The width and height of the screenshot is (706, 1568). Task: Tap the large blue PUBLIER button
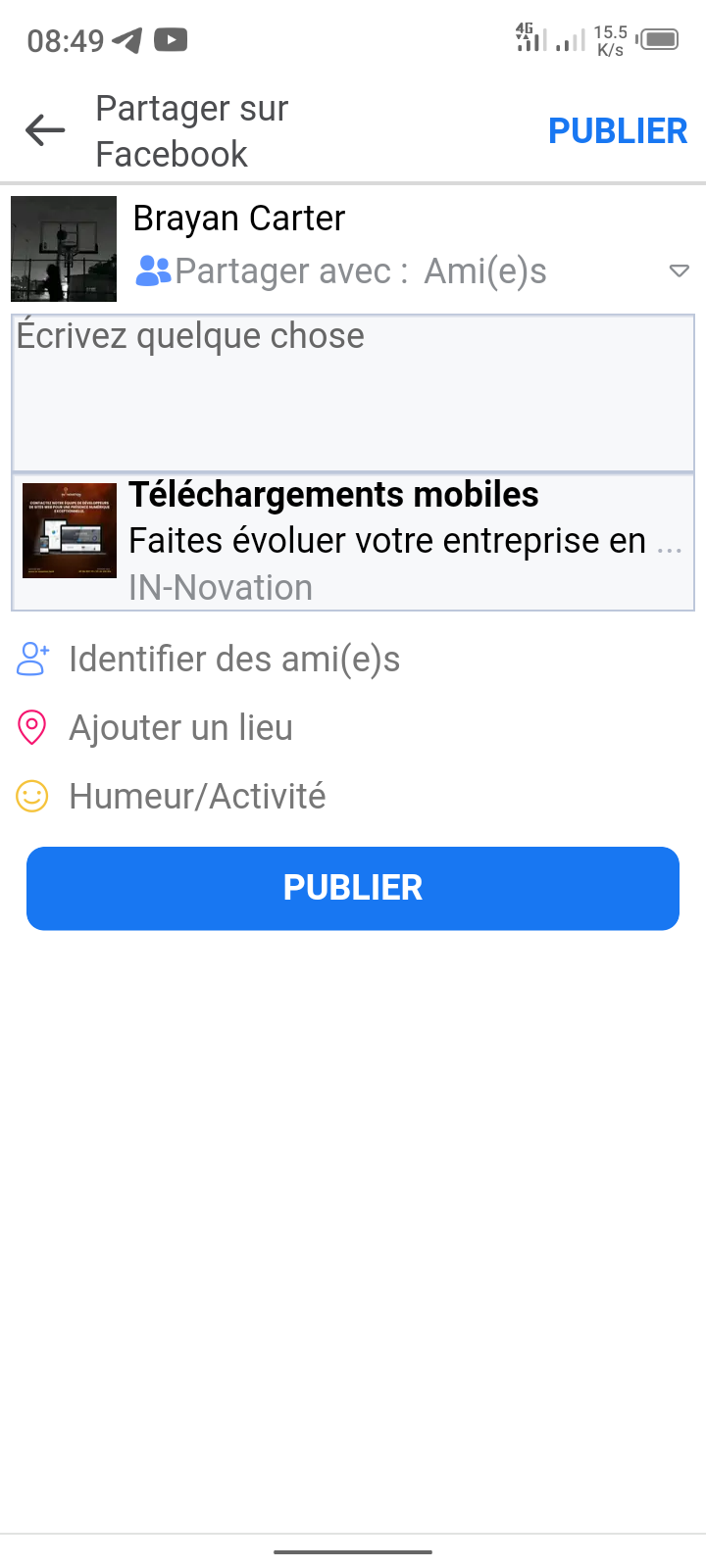[x=353, y=888]
